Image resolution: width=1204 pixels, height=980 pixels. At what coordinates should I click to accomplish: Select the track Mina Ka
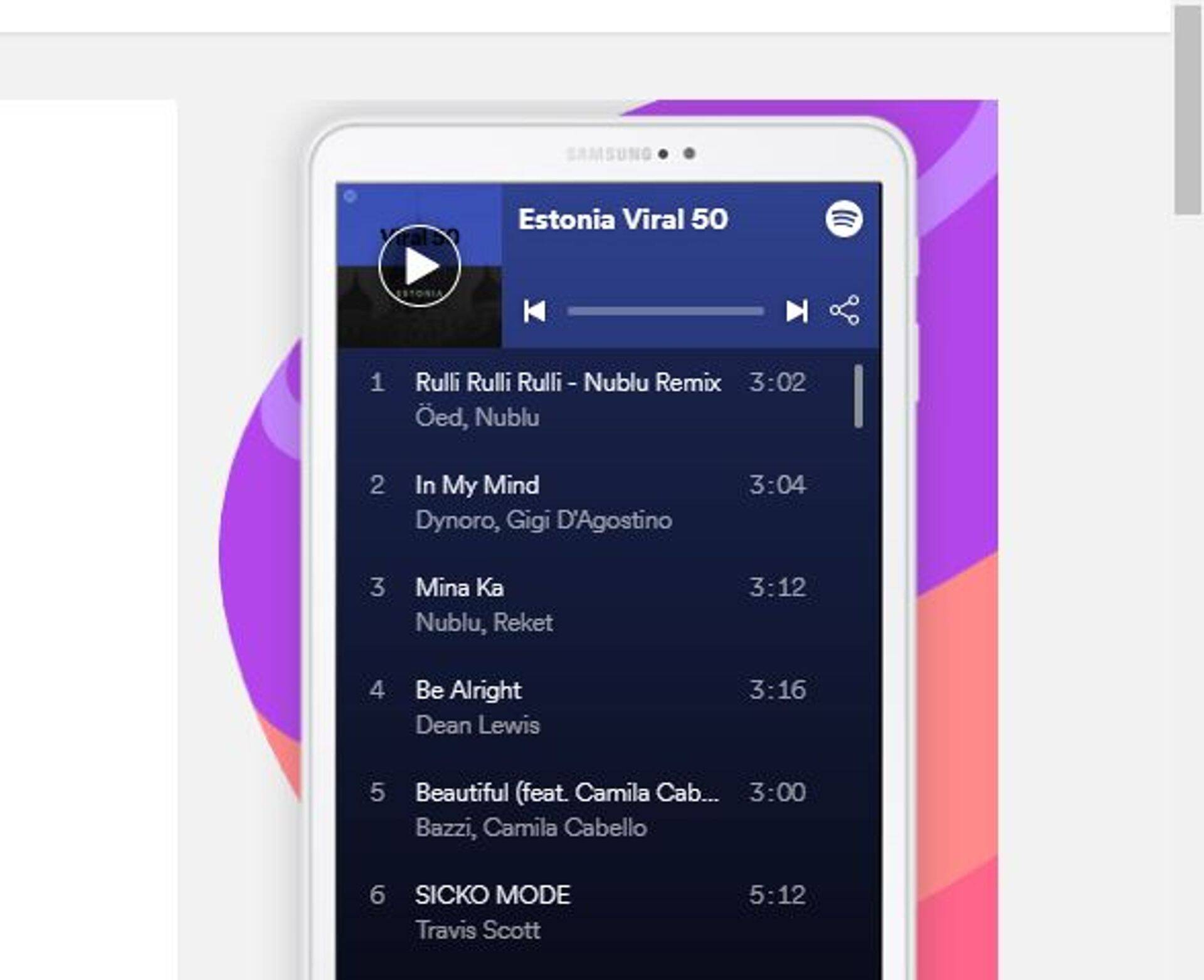459,587
